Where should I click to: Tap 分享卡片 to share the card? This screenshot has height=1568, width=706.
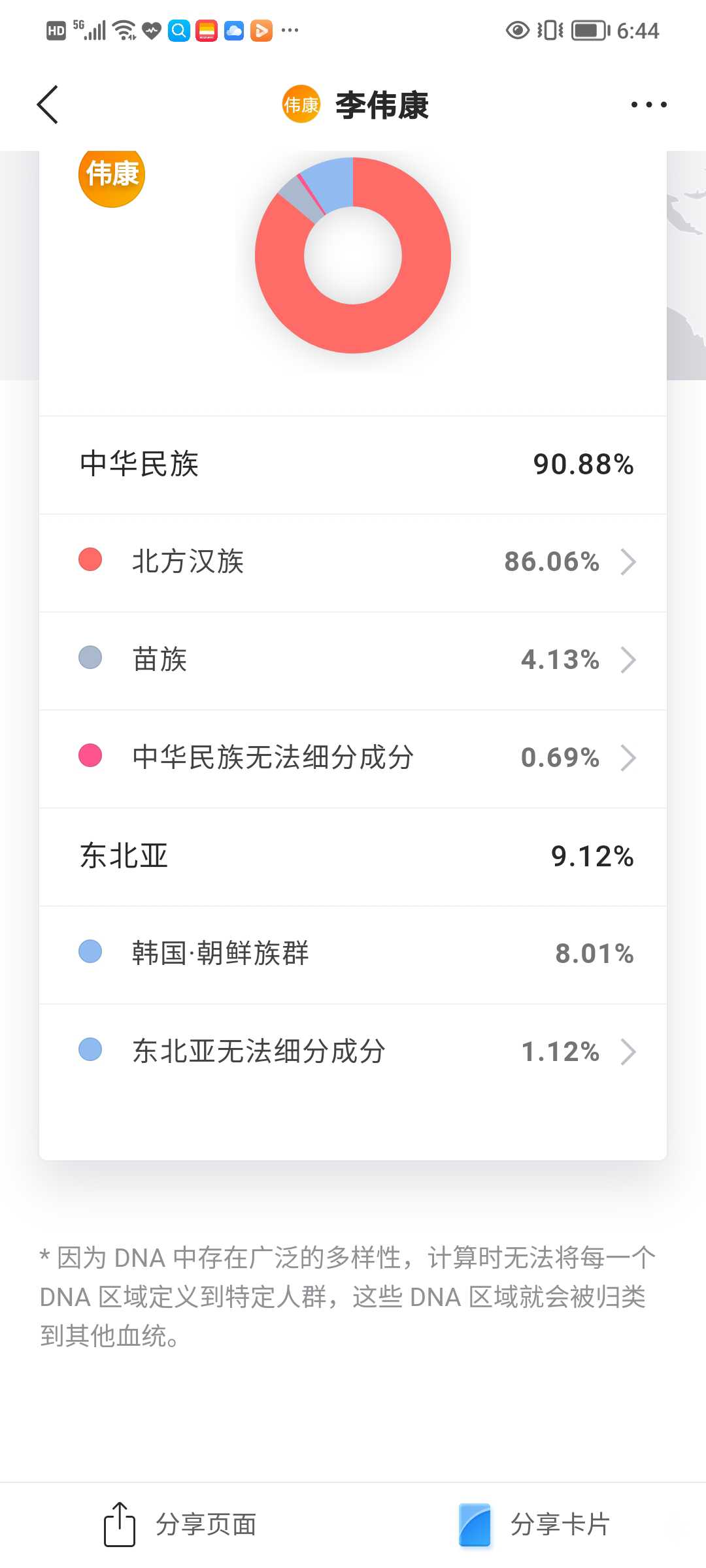pos(534,1524)
